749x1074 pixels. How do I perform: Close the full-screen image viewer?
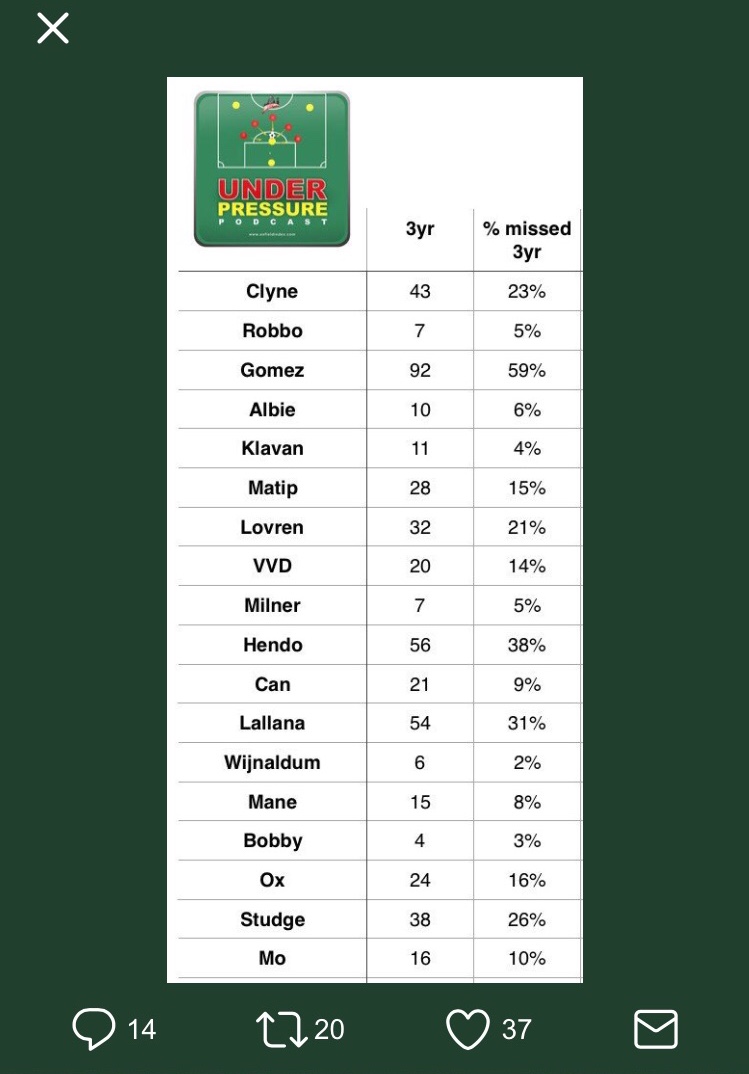click(53, 28)
